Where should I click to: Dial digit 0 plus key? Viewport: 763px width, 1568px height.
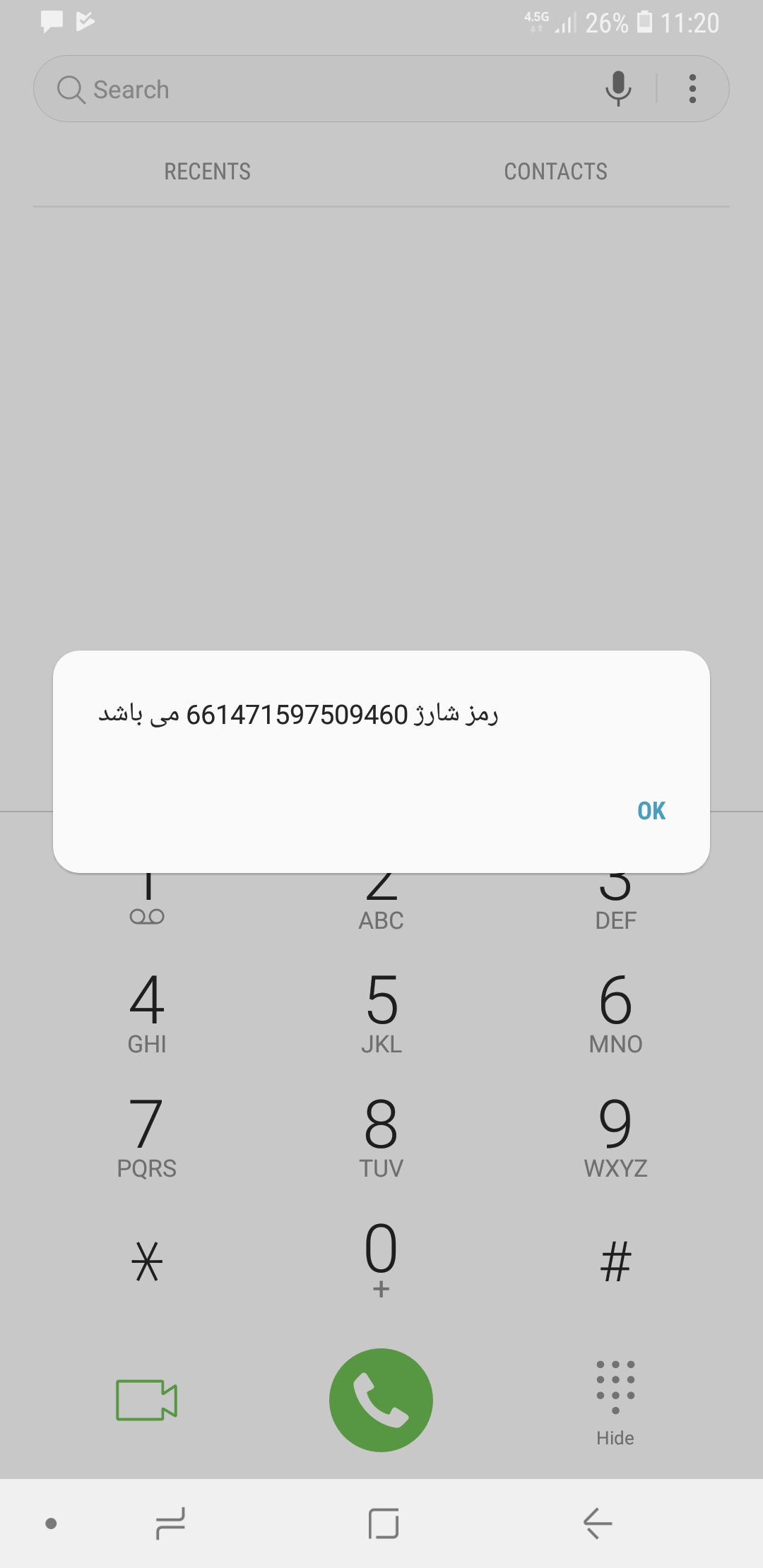coord(381,1260)
